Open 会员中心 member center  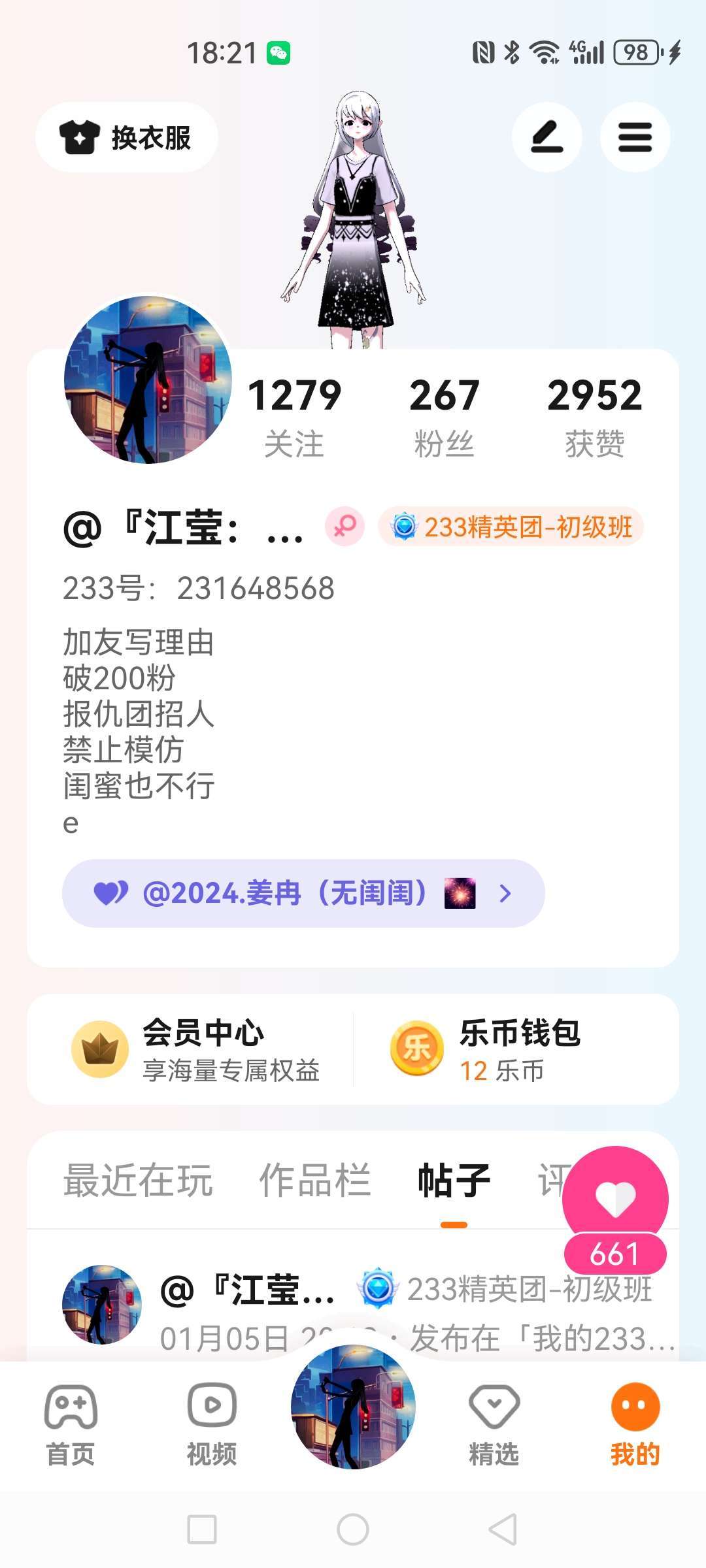click(196, 1049)
